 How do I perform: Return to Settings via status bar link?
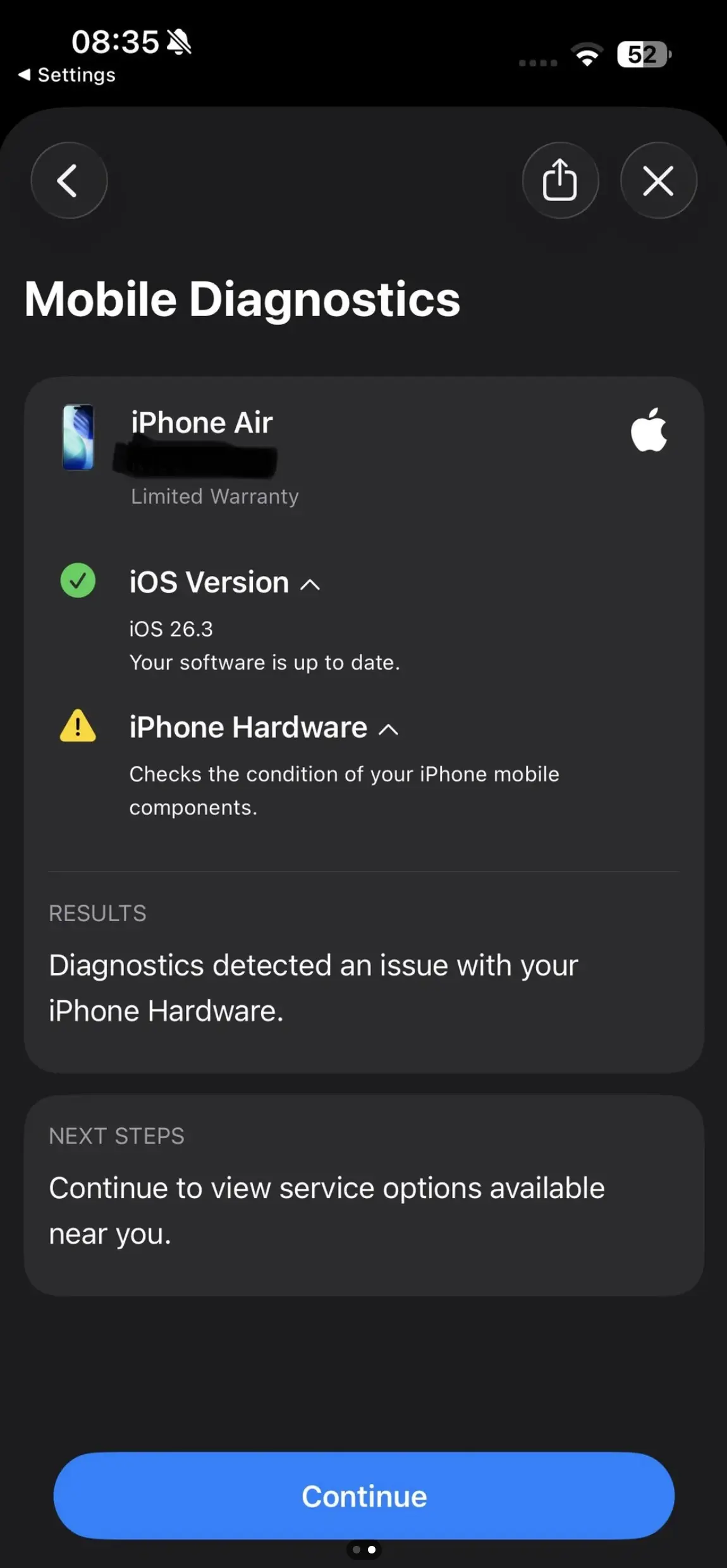[x=67, y=75]
